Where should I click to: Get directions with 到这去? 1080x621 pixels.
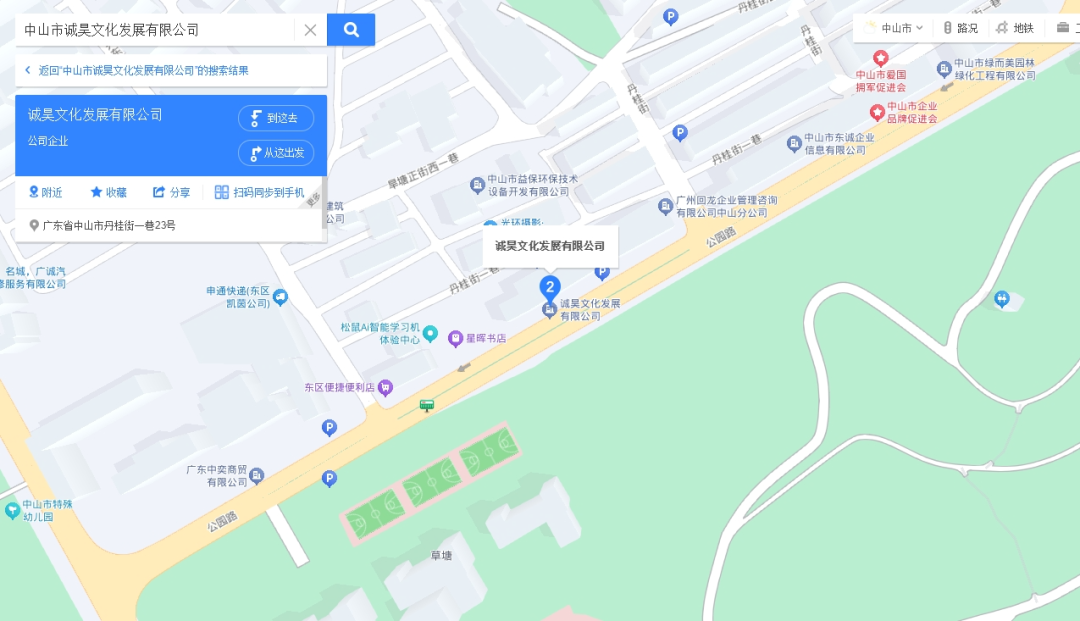276,118
